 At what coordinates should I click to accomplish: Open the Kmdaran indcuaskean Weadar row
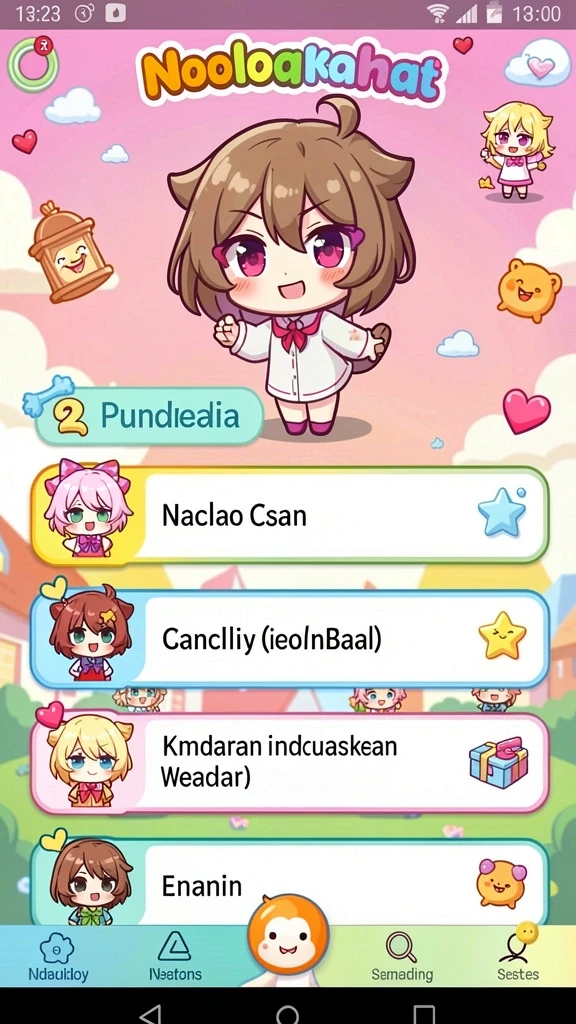(290, 763)
